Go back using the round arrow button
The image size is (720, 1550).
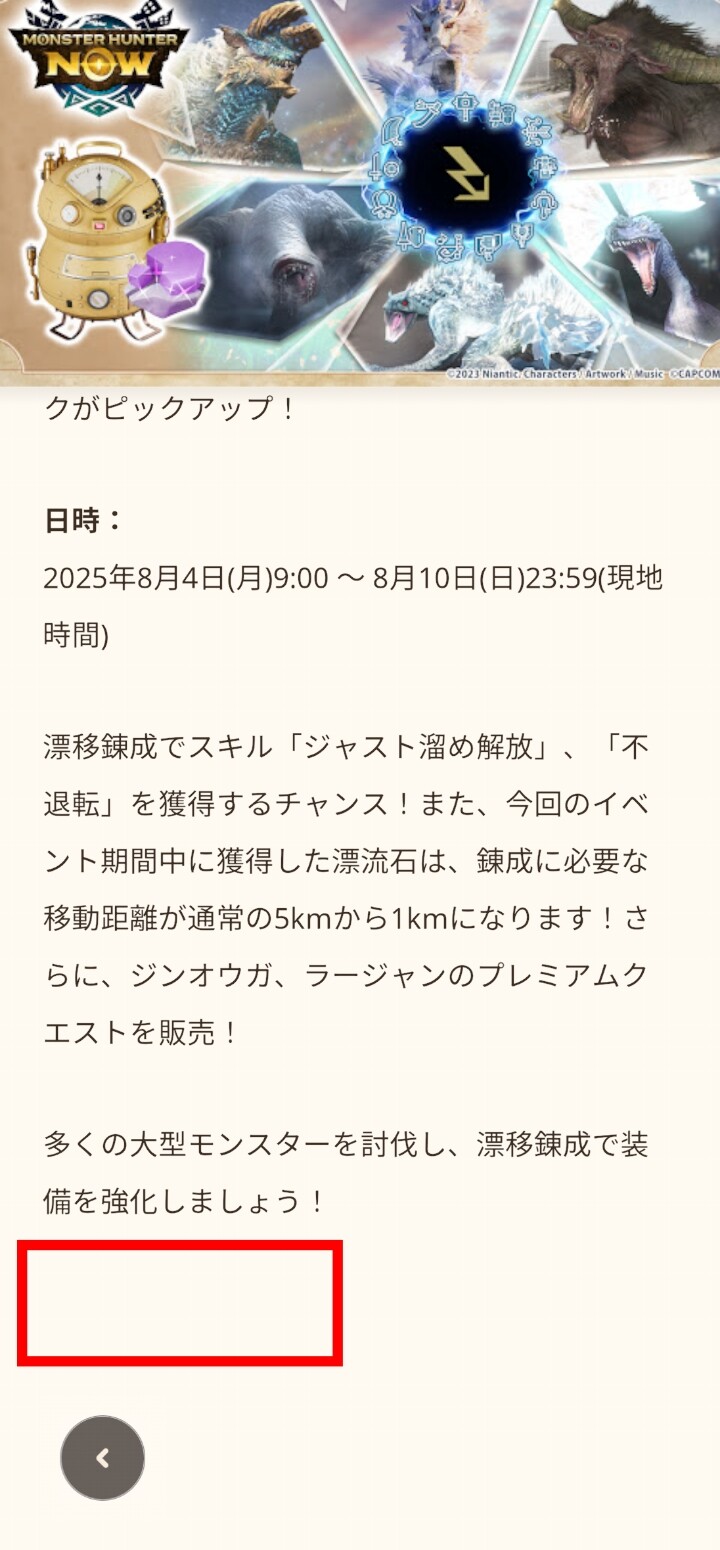[102, 1458]
